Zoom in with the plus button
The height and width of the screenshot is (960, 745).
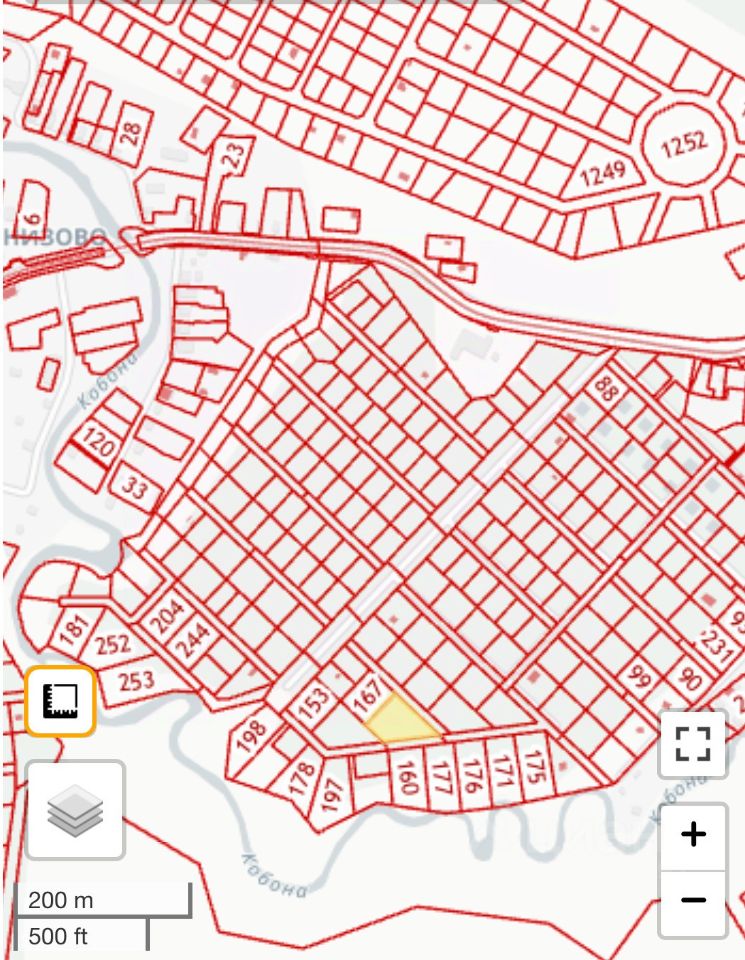pyautogui.click(x=693, y=835)
